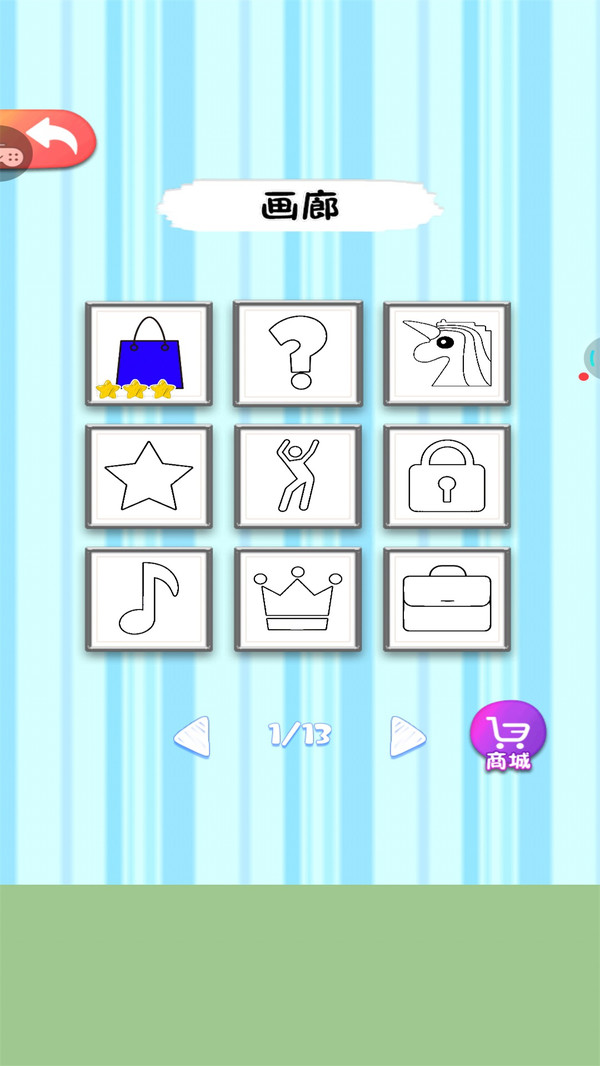Choose the crown picture tile

(298, 600)
